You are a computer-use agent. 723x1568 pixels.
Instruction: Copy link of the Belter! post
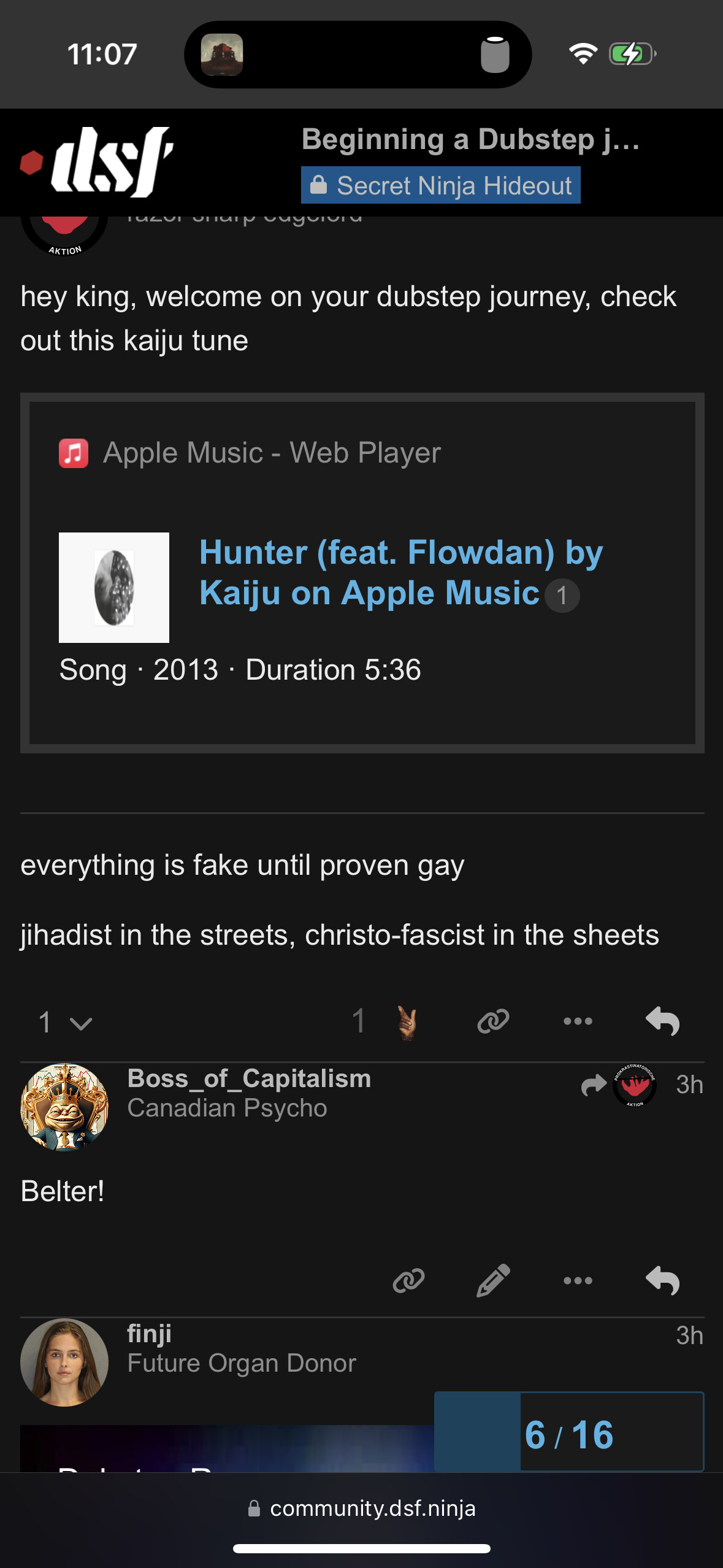[x=408, y=1280]
